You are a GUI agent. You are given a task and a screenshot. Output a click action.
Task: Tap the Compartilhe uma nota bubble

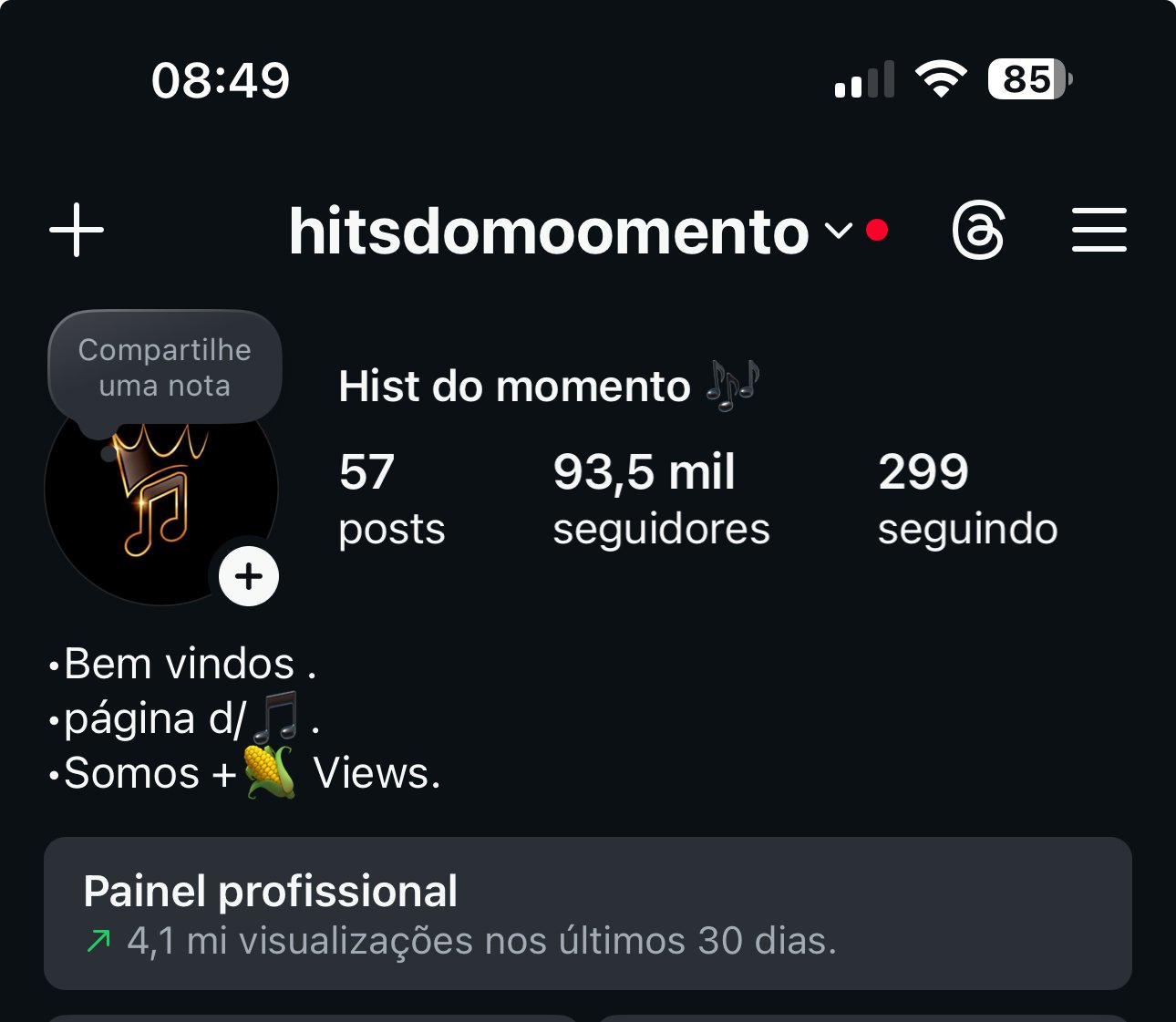165,367
